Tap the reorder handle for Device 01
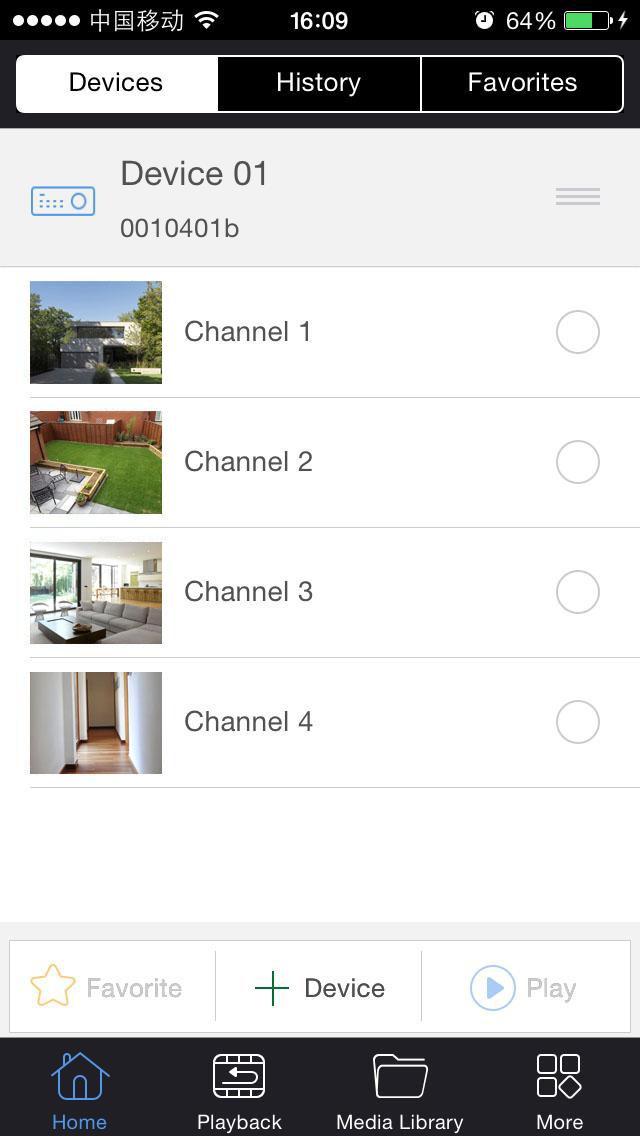This screenshot has height=1136, width=640. tap(578, 197)
